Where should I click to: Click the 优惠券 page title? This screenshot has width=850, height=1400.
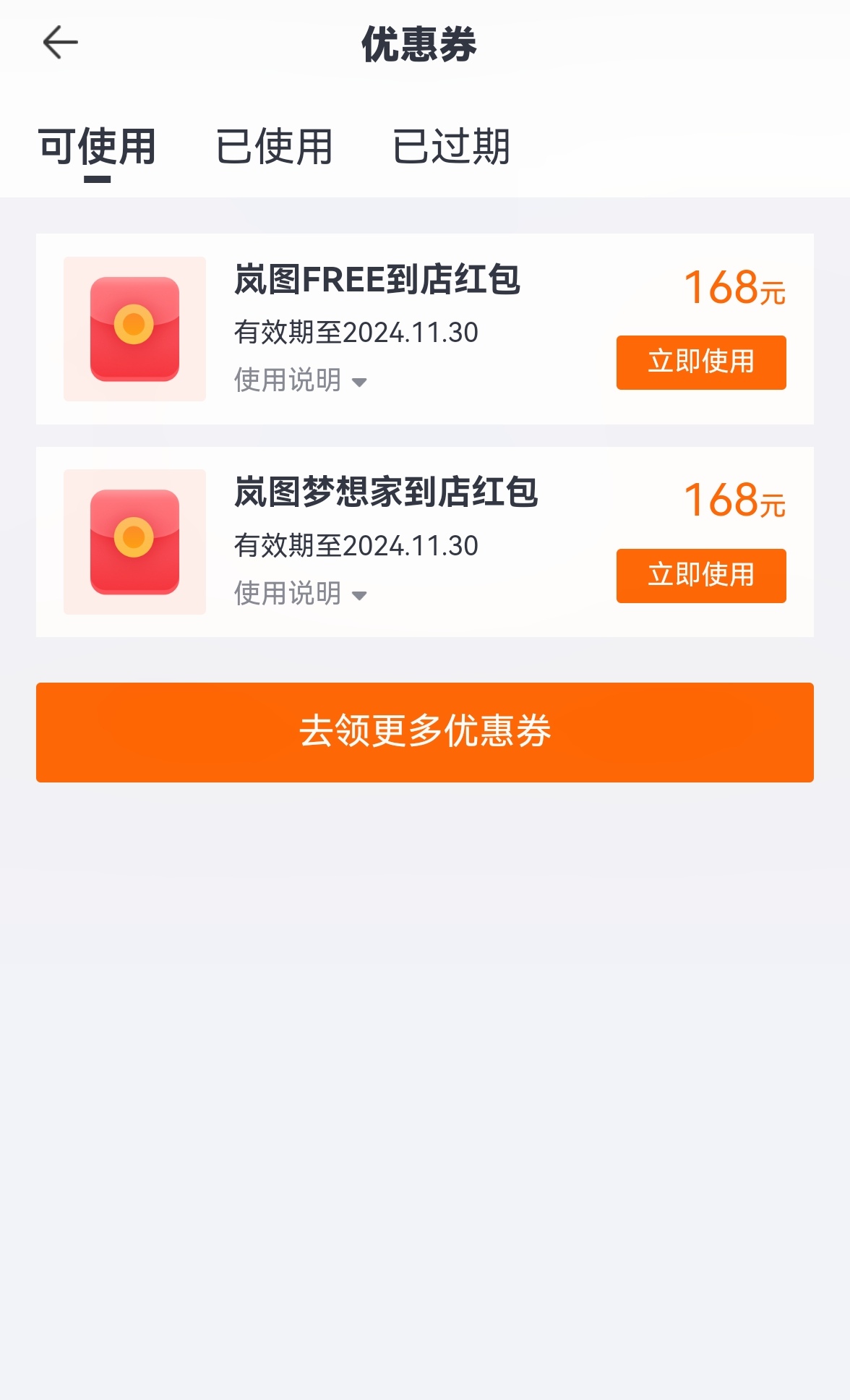click(x=423, y=43)
